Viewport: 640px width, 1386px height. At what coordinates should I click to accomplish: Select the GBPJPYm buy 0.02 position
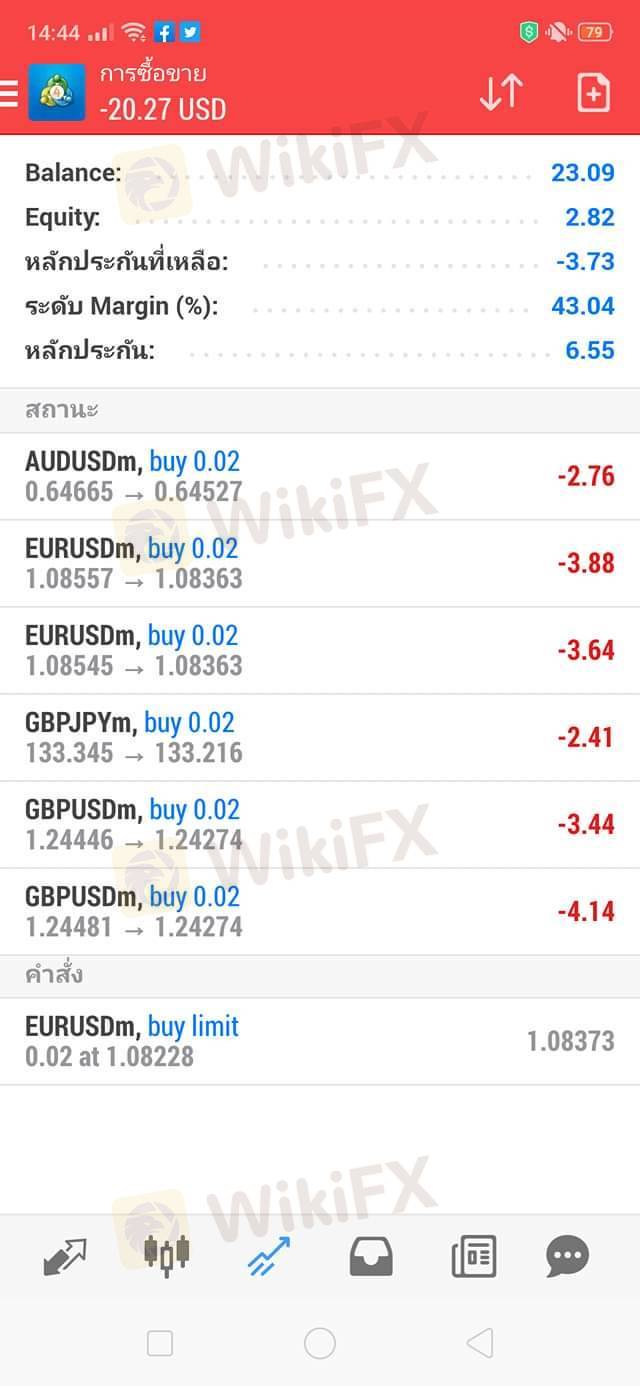(x=320, y=737)
